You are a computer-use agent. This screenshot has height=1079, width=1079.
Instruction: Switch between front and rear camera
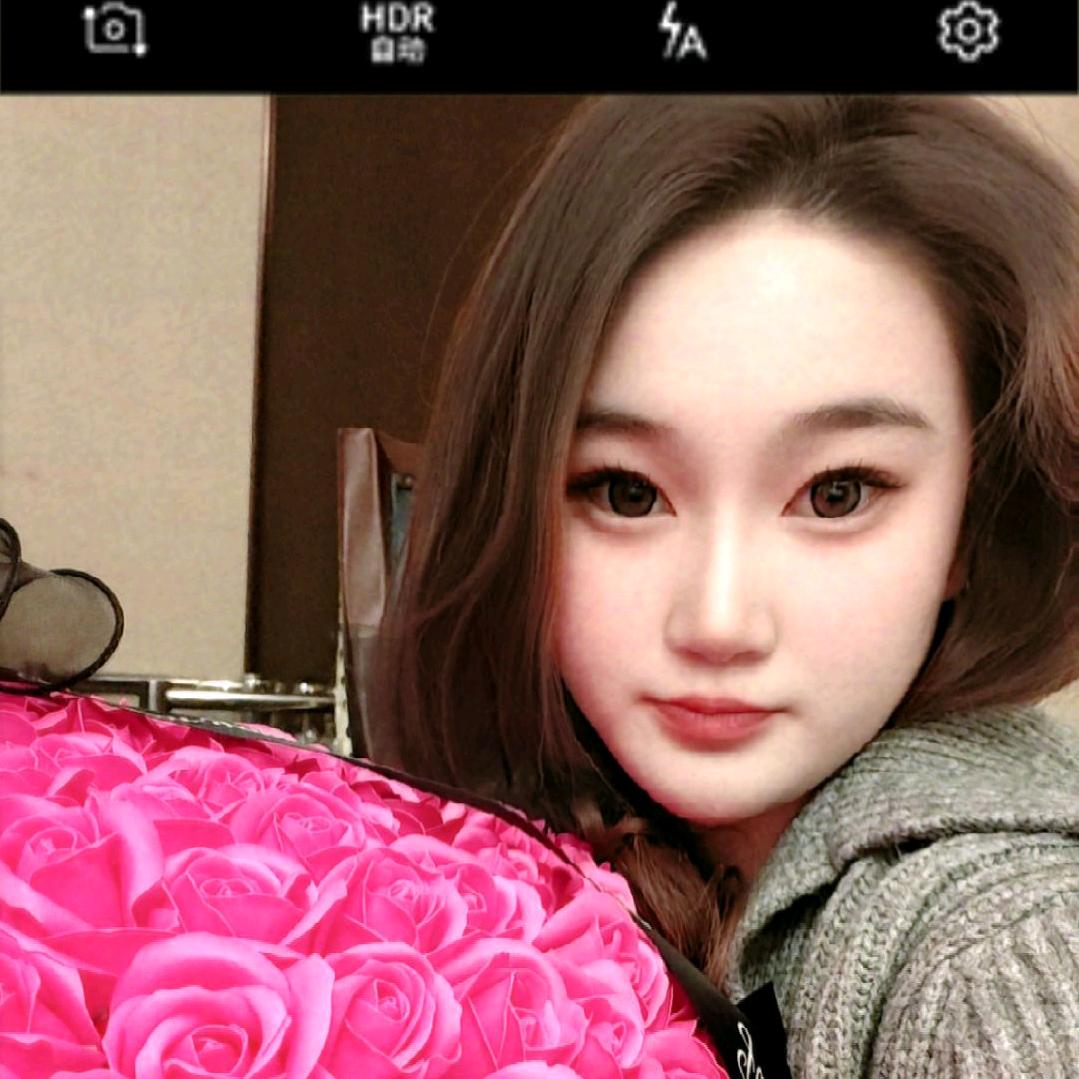click(114, 30)
